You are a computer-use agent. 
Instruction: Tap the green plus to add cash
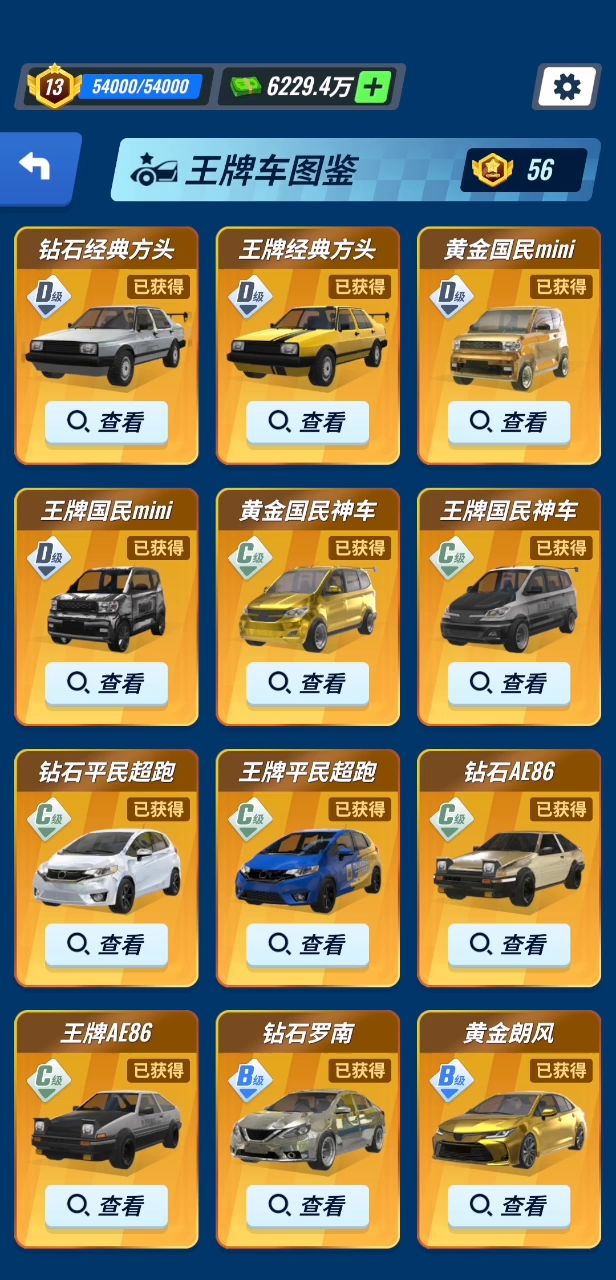[x=373, y=87]
